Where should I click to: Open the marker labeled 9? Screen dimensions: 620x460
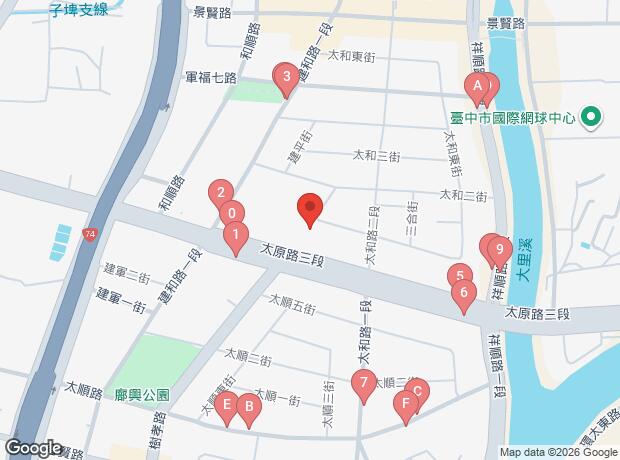(x=499, y=250)
